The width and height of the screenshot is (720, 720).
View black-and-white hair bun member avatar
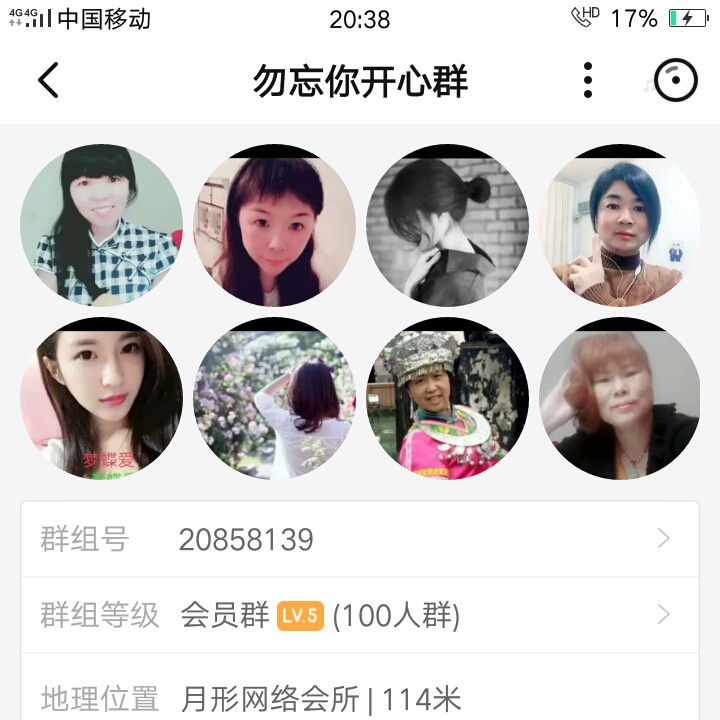click(x=447, y=225)
